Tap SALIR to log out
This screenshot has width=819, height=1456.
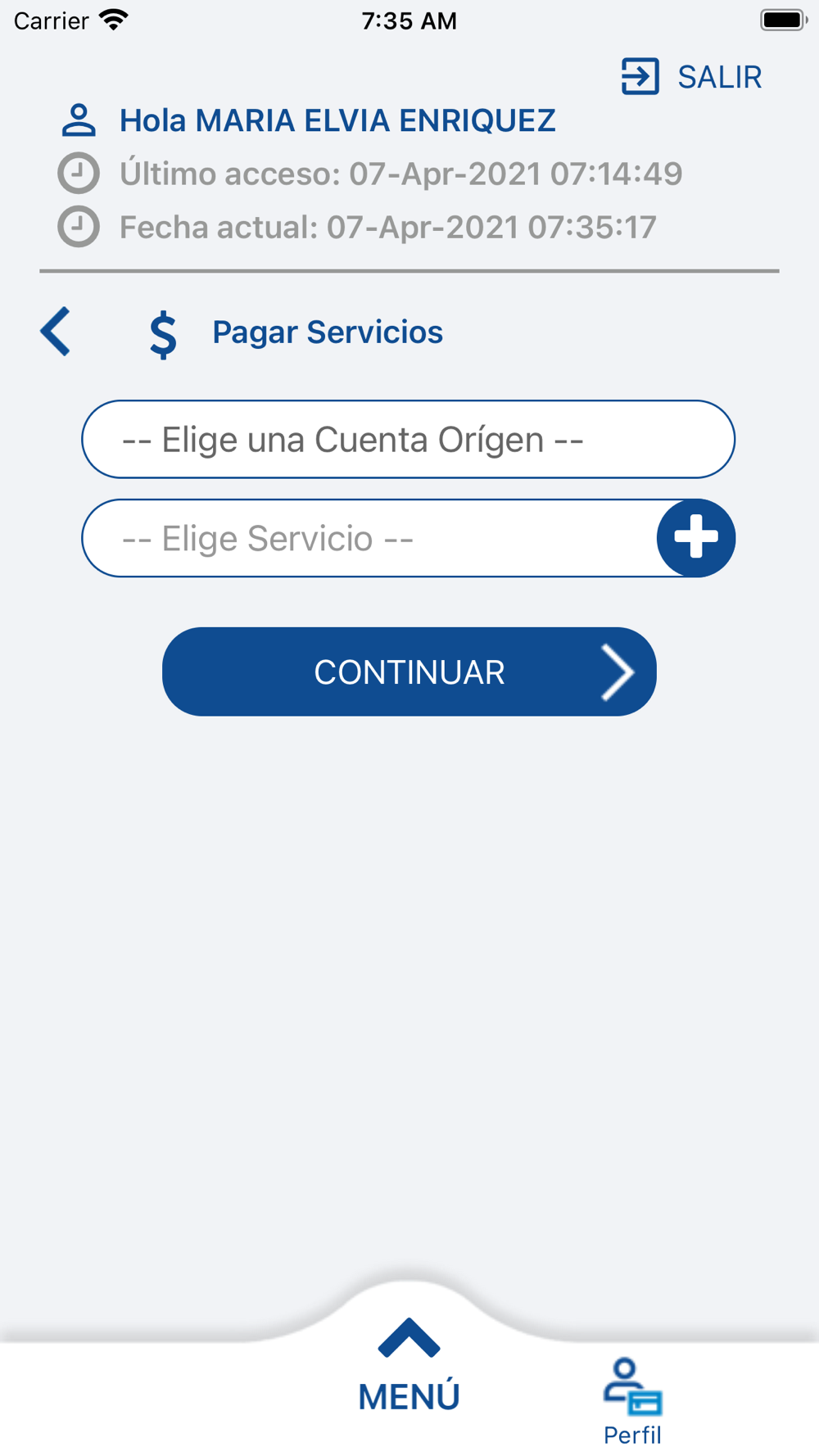[691, 77]
